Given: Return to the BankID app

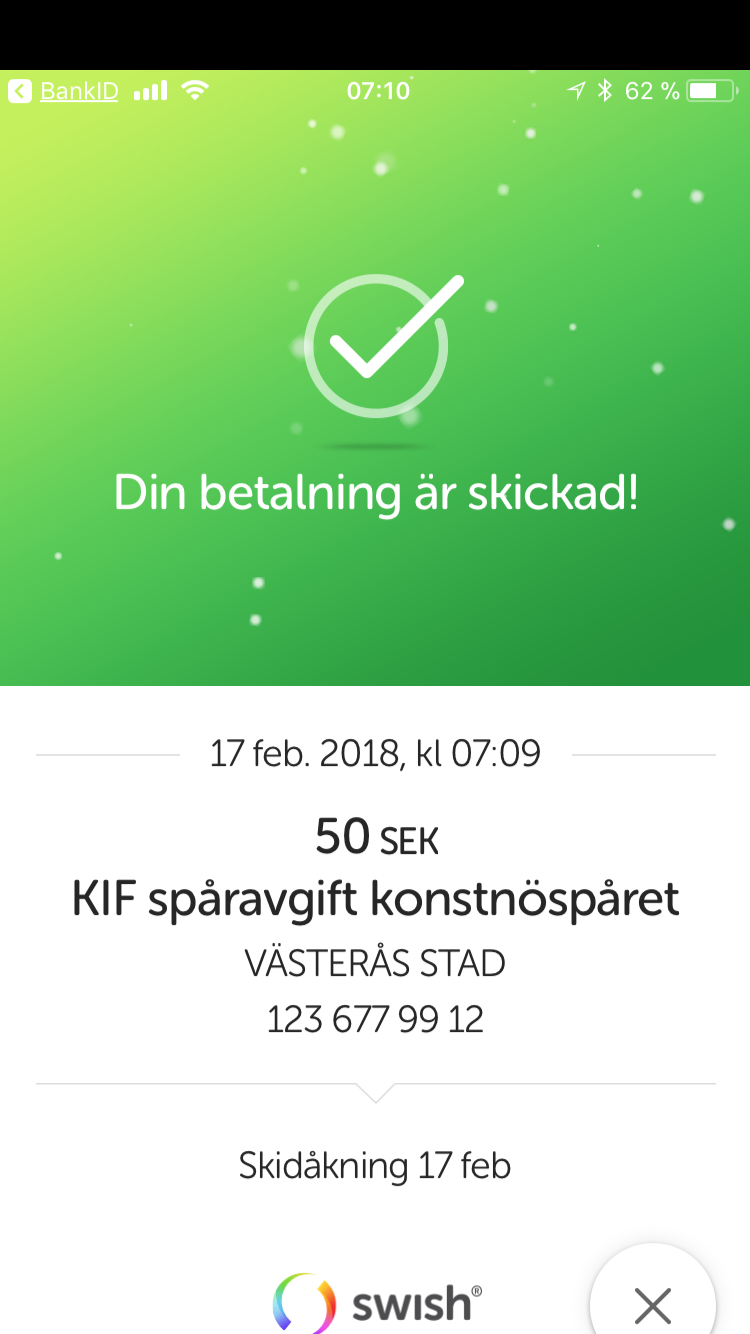Looking at the screenshot, I should (x=63, y=91).
